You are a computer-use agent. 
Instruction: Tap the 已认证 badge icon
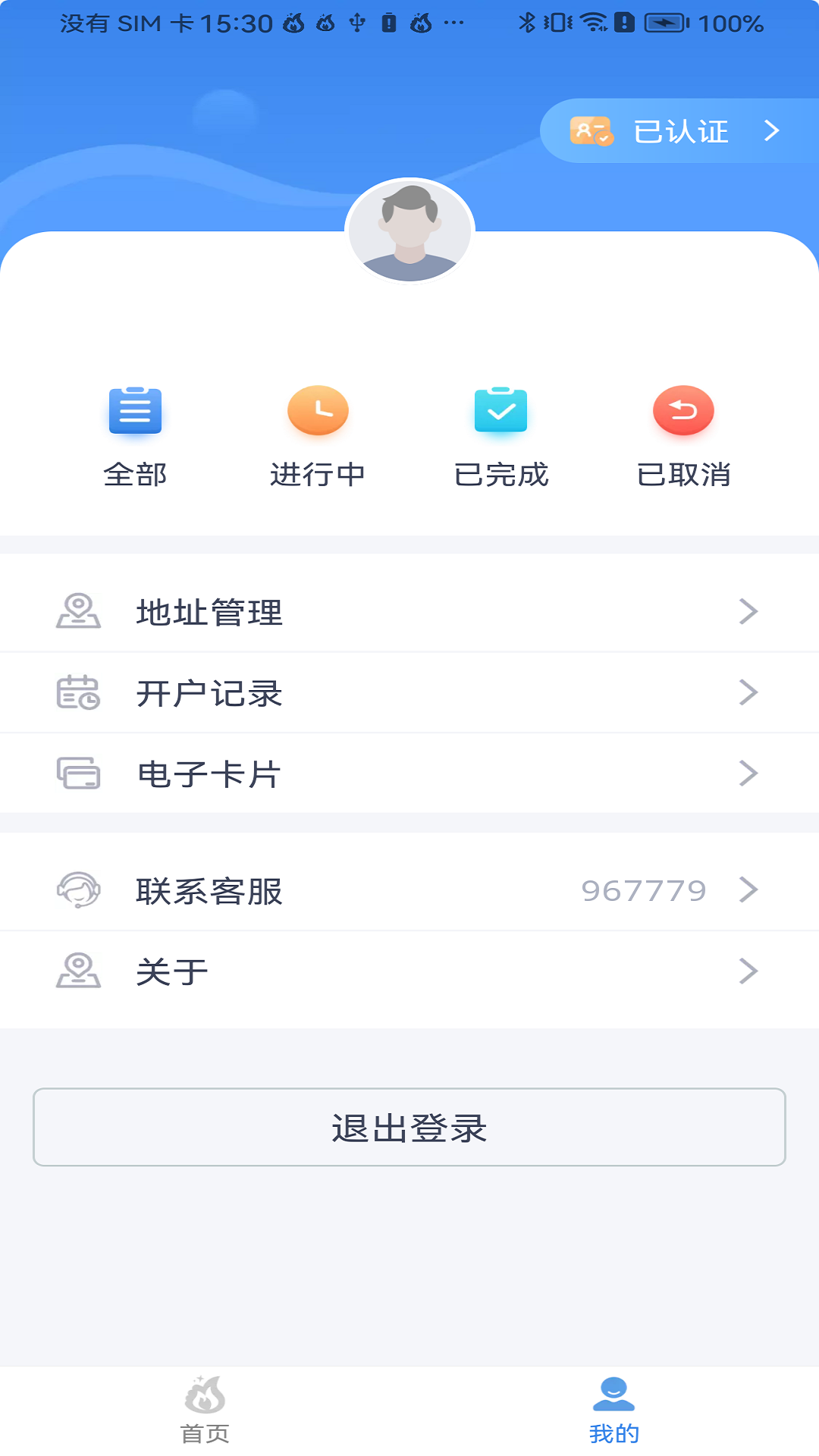[590, 130]
